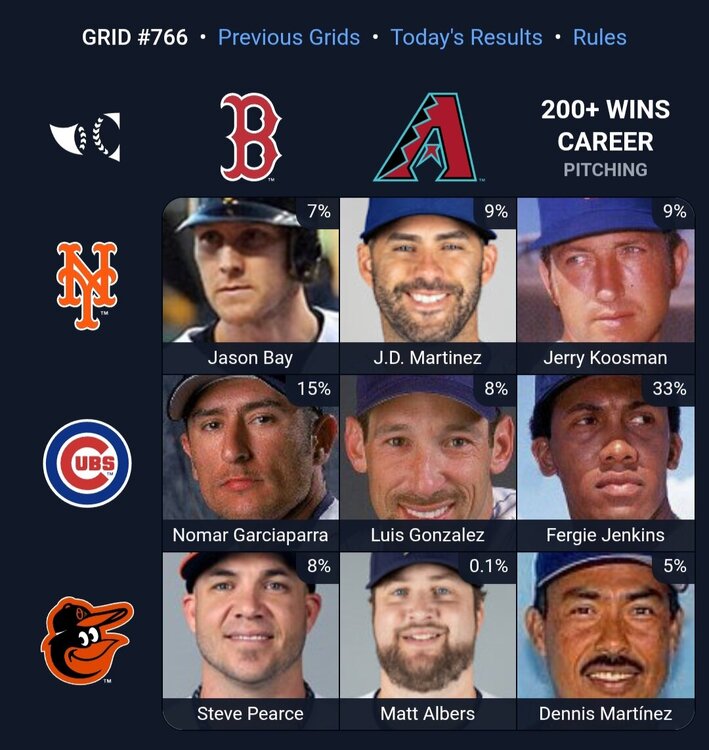View Today's Results
Screen dimensions: 709x750
(x=466, y=38)
